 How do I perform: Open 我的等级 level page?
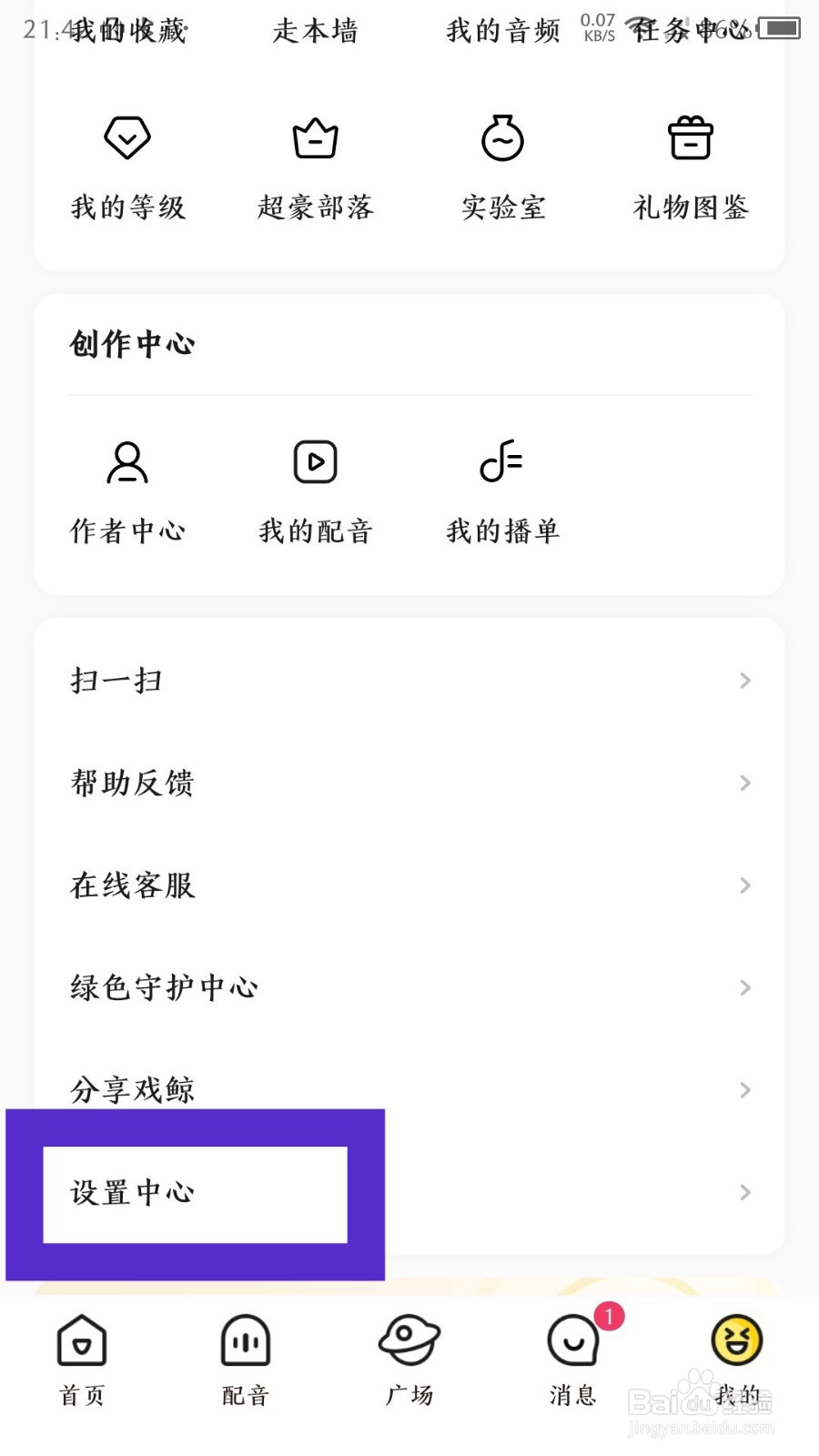click(127, 168)
